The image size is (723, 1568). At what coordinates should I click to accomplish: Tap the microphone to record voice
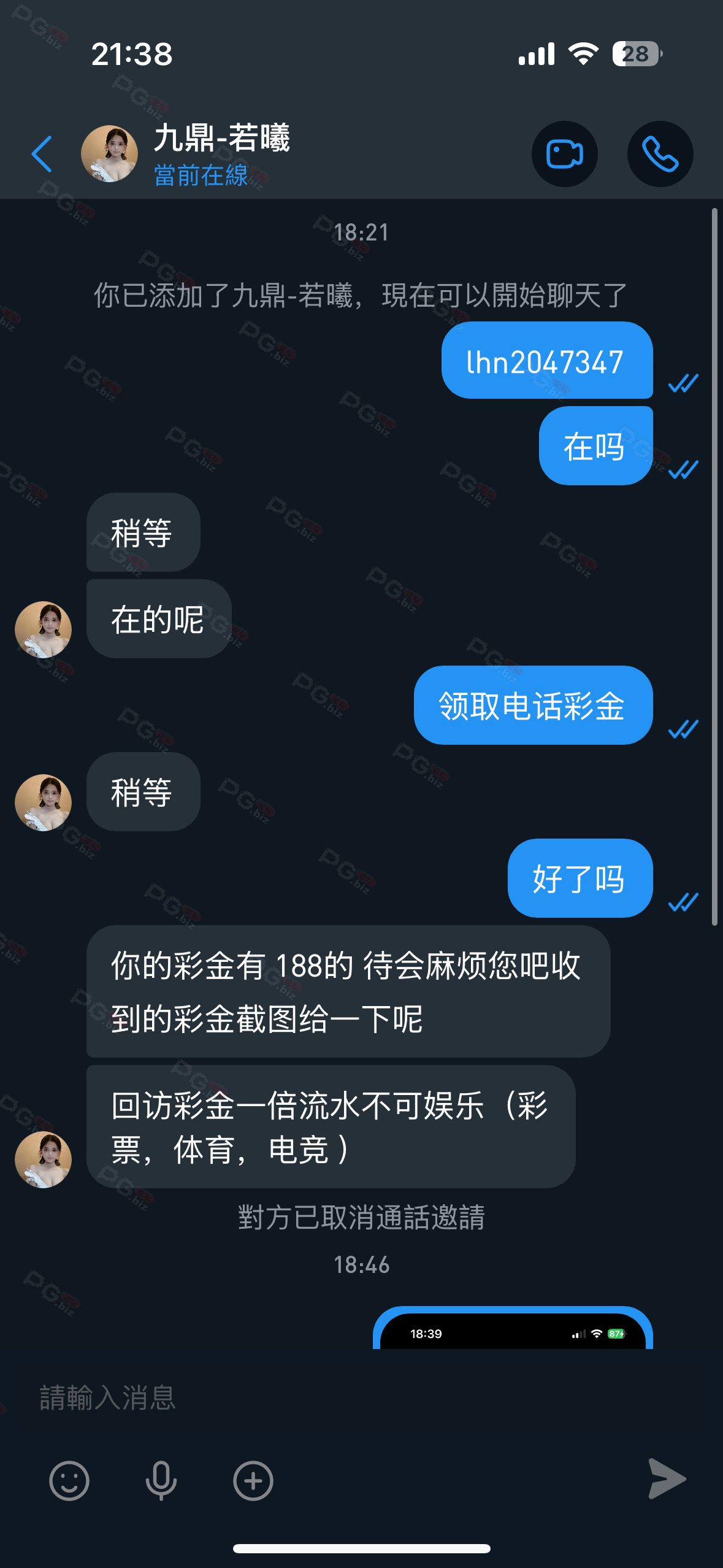[x=161, y=1480]
